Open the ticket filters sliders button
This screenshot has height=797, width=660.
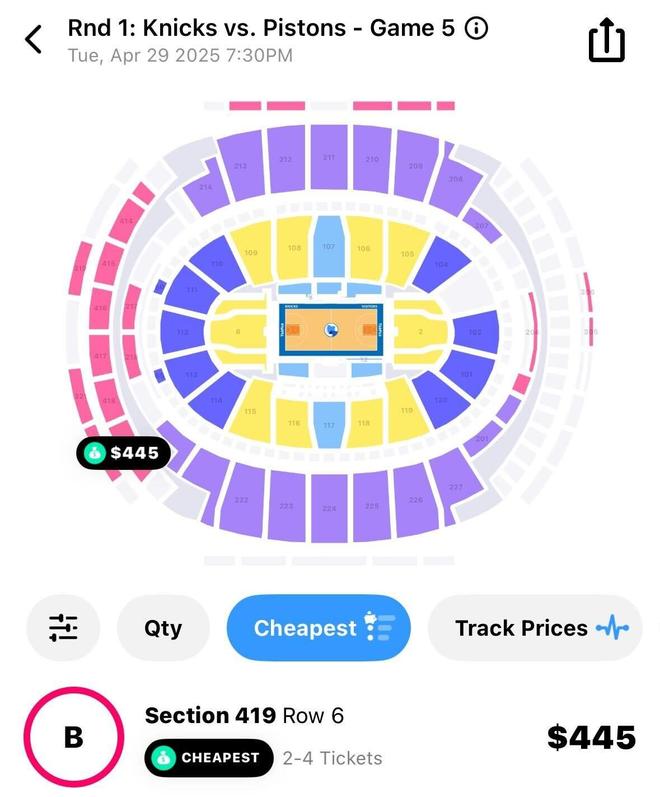(63, 628)
